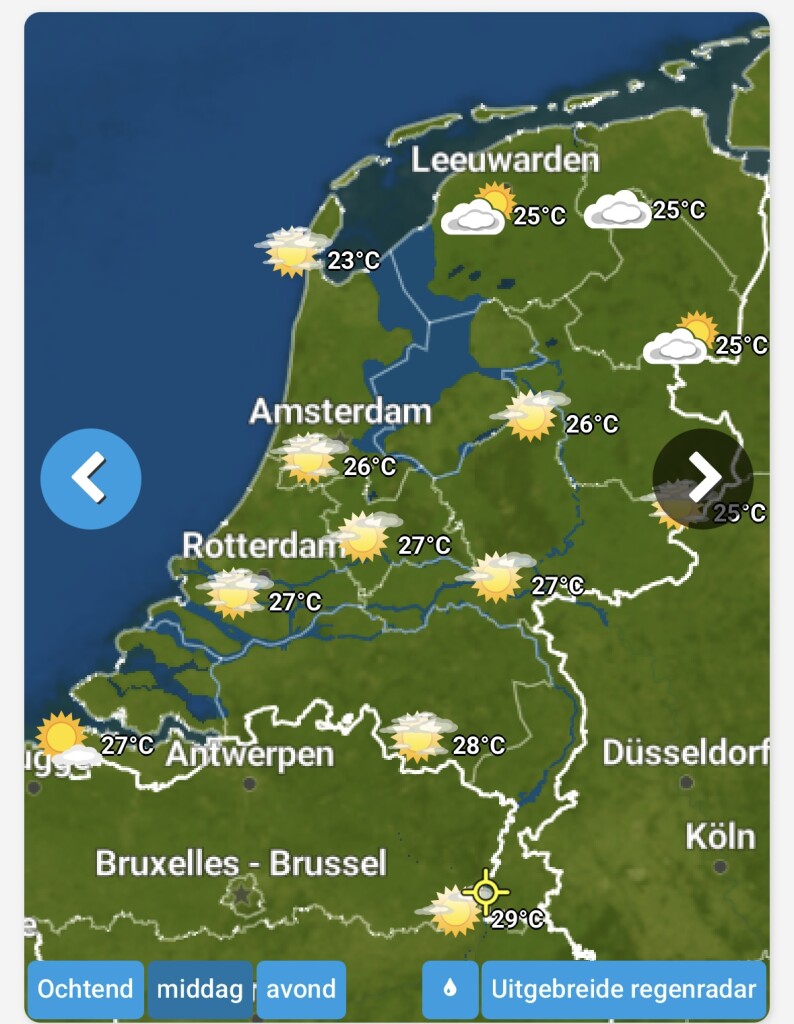Go to the next weather map
This screenshot has width=794, height=1024.
pos(702,479)
